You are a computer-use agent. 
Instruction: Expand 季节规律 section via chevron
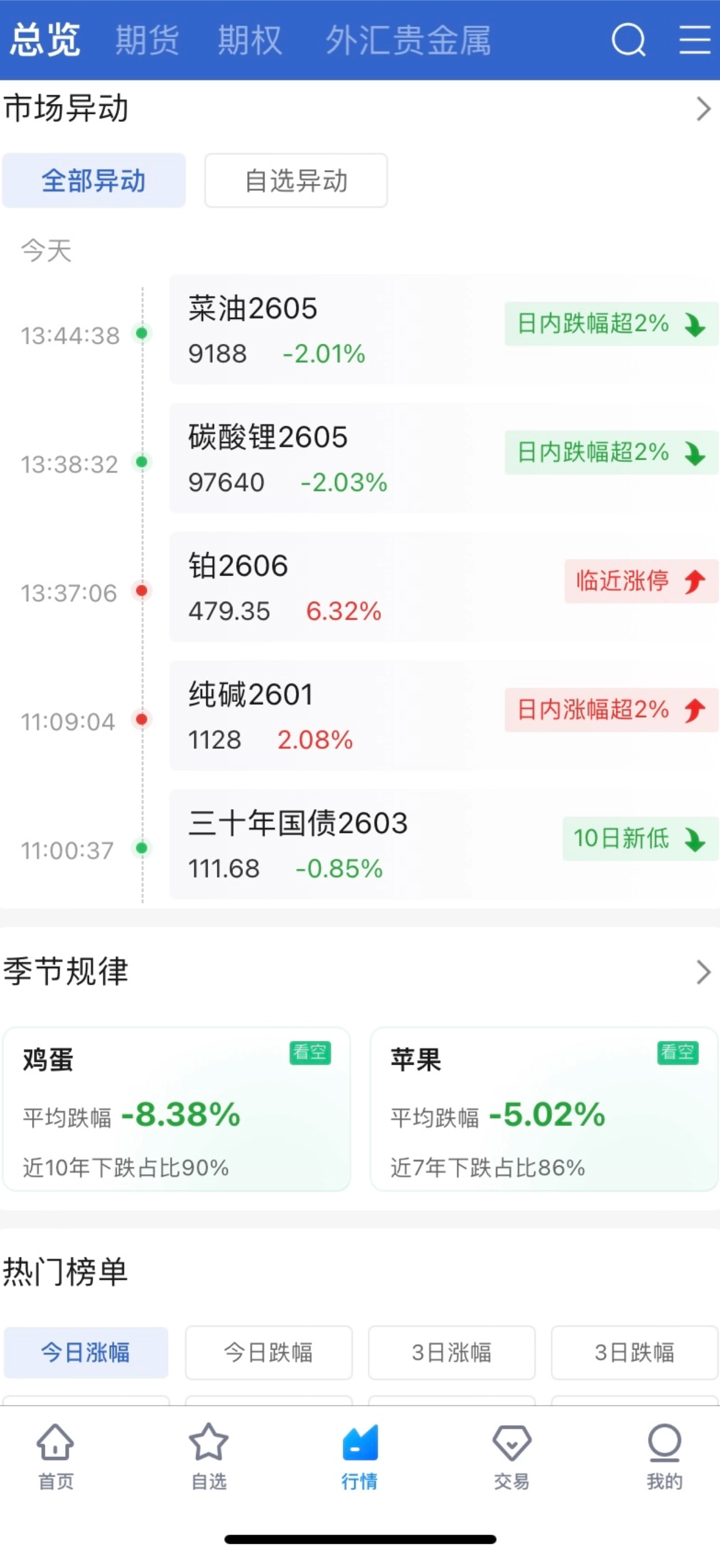(x=703, y=971)
